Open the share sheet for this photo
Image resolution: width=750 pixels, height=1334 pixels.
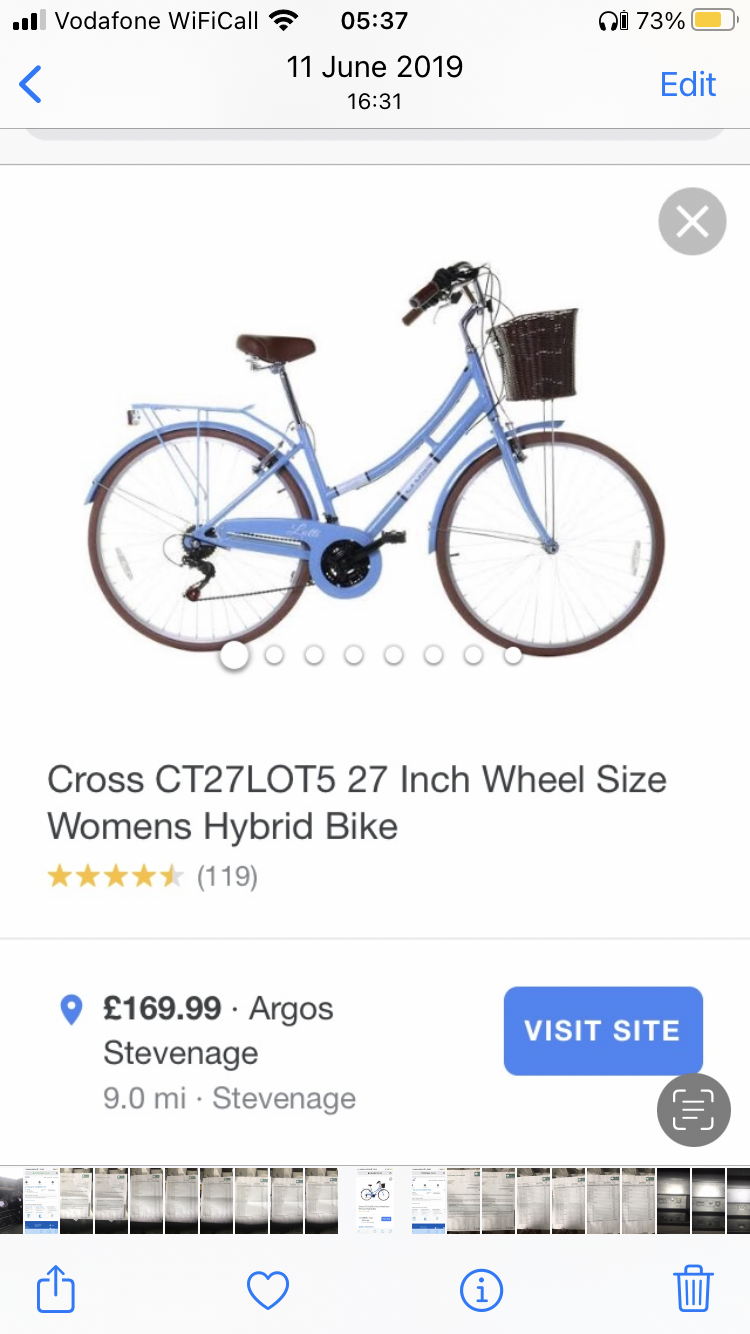(x=56, y=1289)
